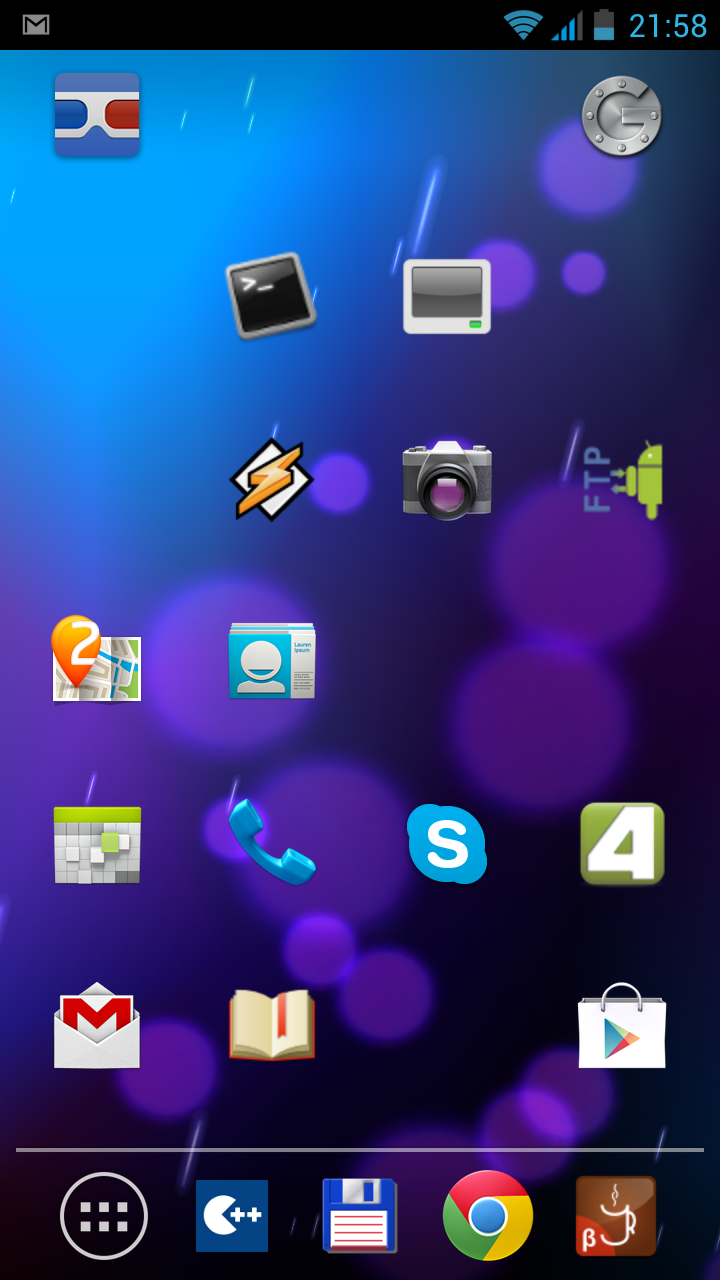Open Gmail

click(x=97, y=1026)
